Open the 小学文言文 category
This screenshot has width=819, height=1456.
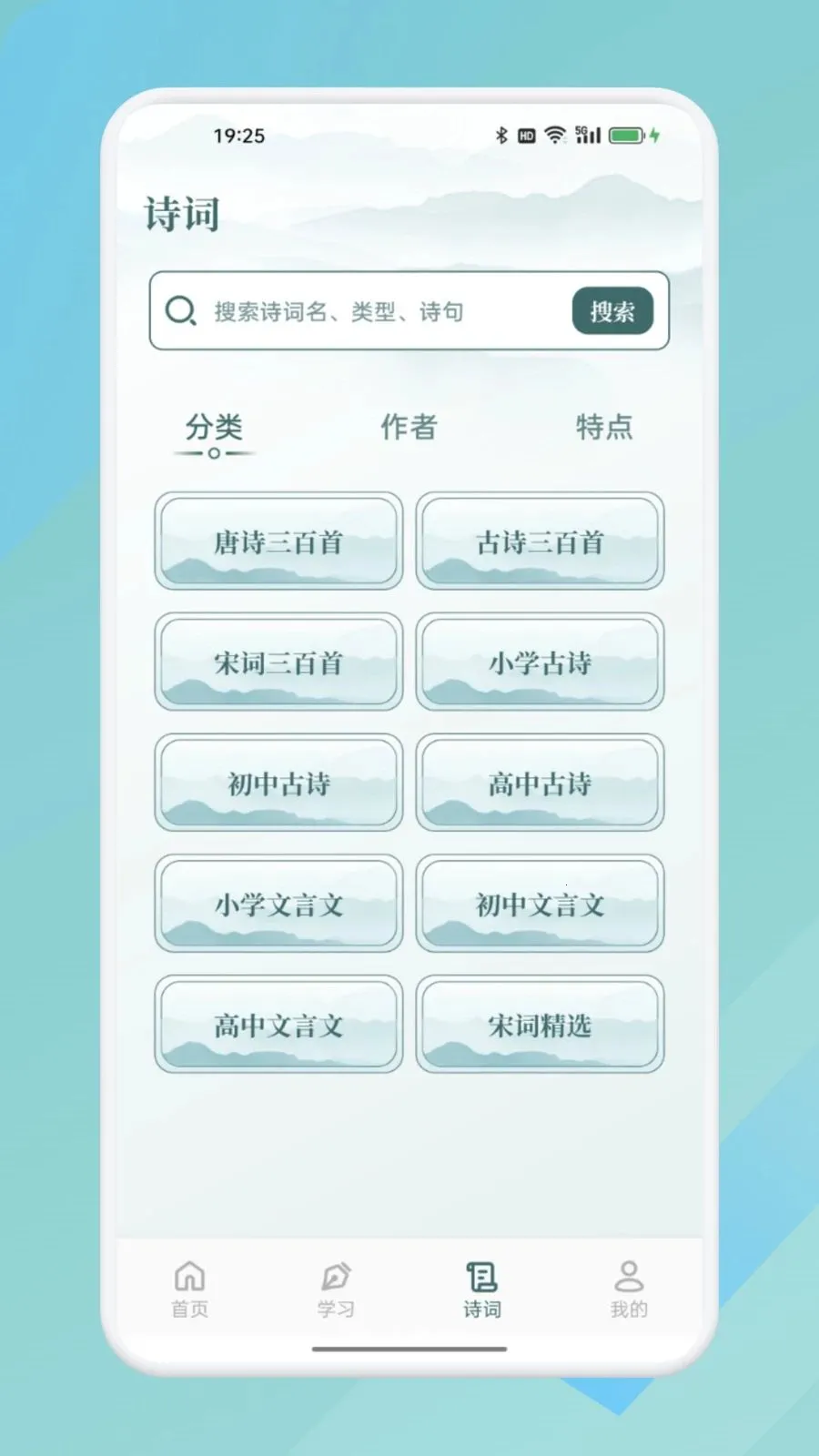coord(278,904)
